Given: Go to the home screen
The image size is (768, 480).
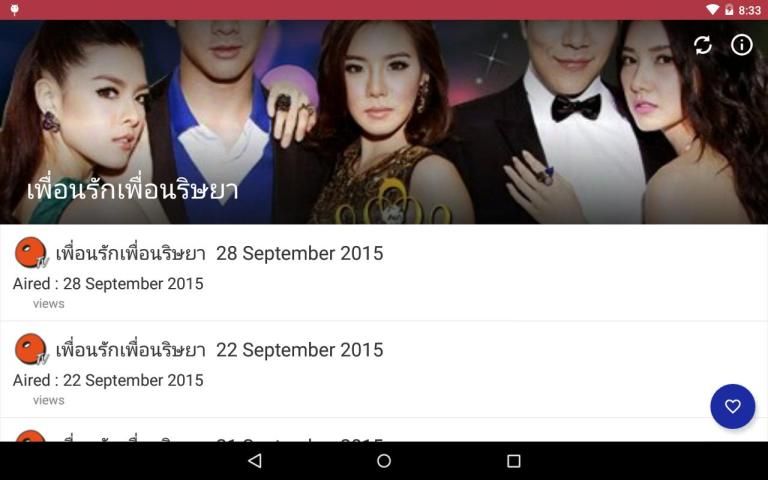Looking at the screenshot, I should click(384, 461).
